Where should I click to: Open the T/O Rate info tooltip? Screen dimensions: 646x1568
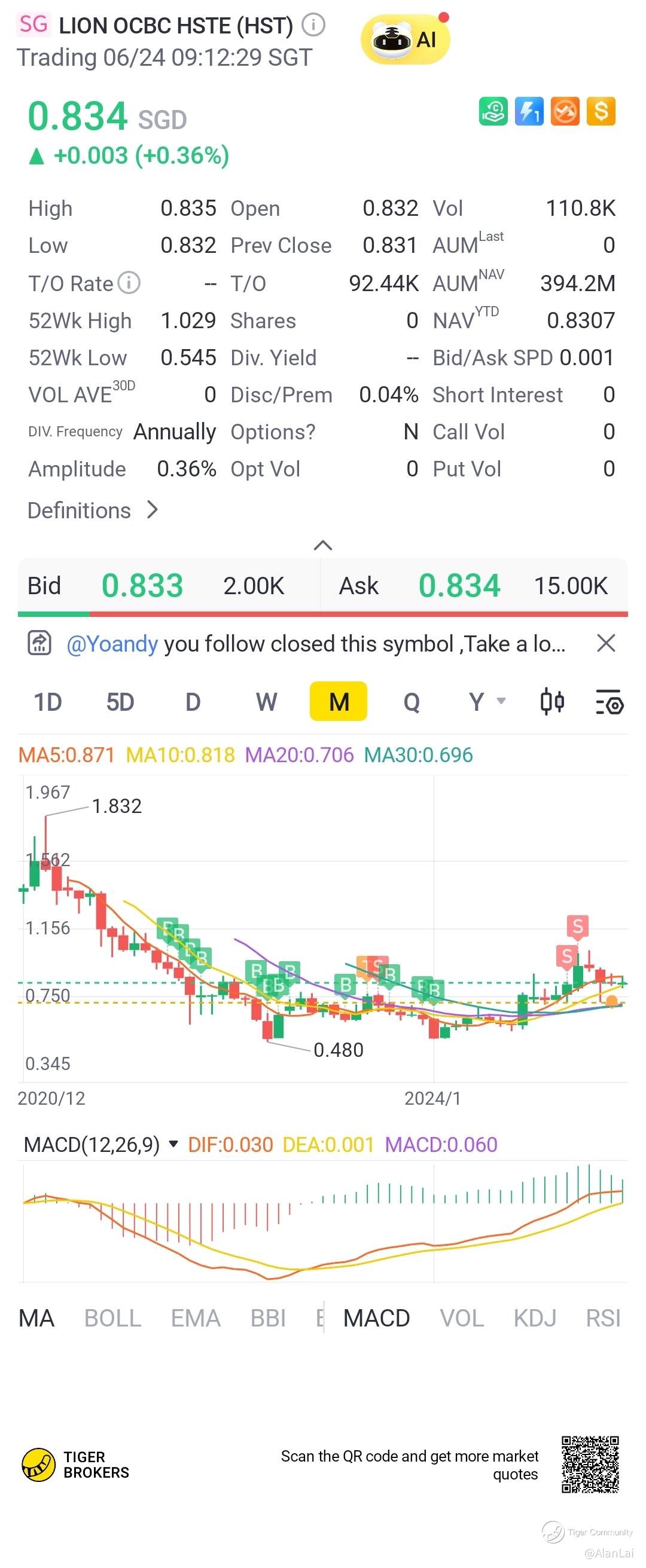pos(129,282)
